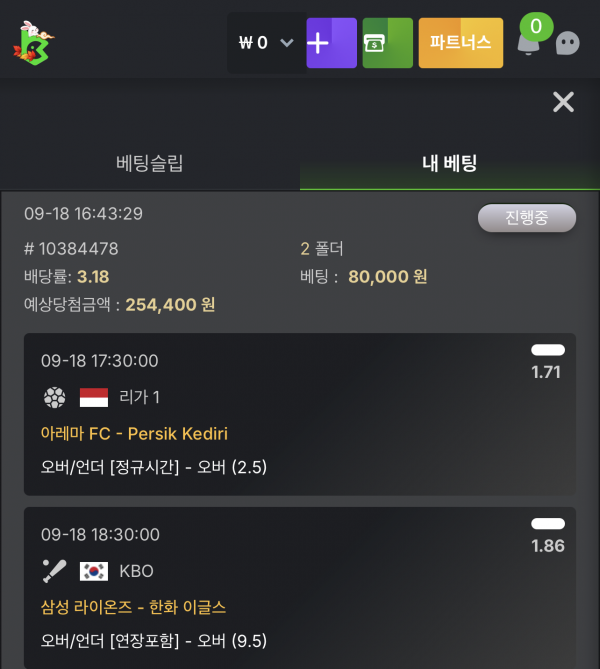Screen dimensions: 600x669
Task: Open the 삼성 라이온즈 - 한화 이글스 match
Action: point(133,607)
